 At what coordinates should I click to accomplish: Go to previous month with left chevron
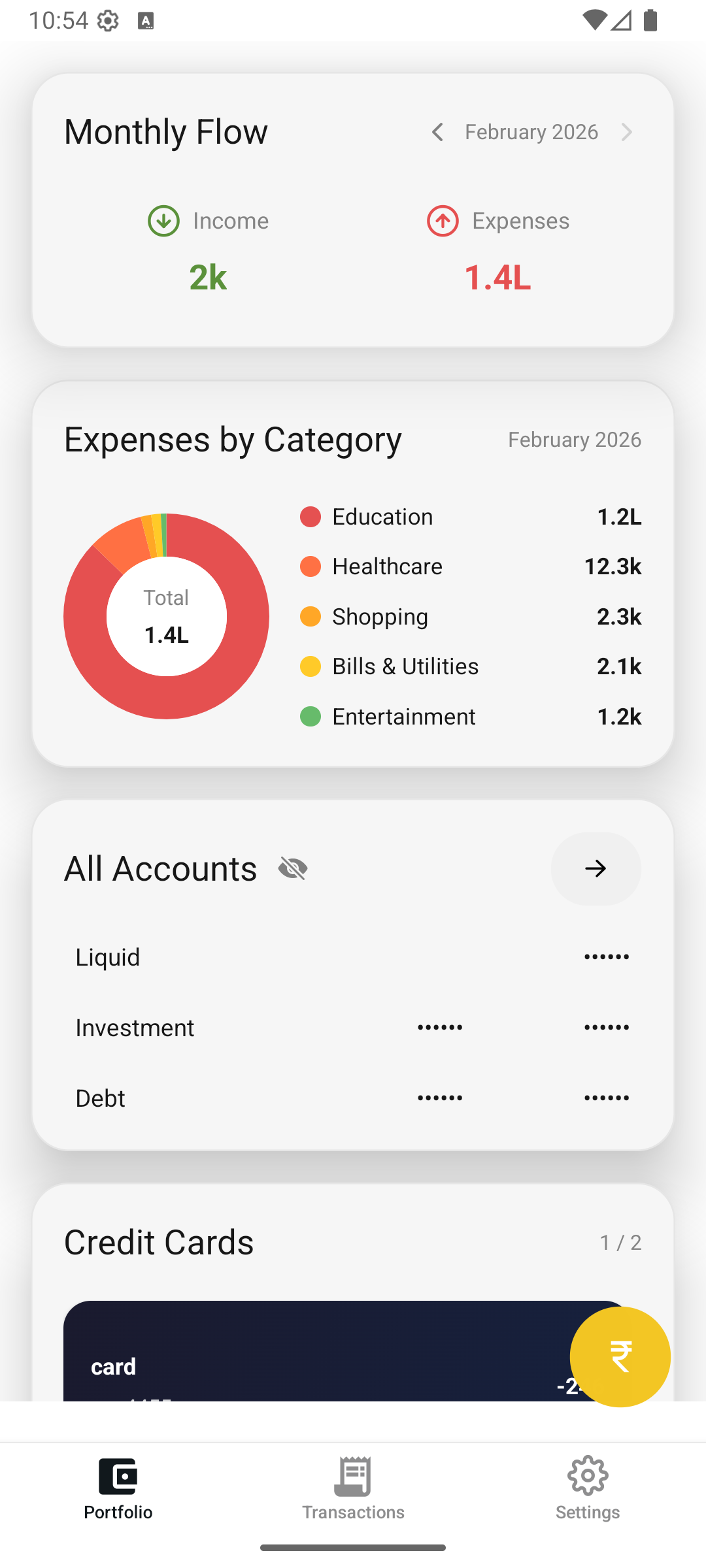coord(437,132)
